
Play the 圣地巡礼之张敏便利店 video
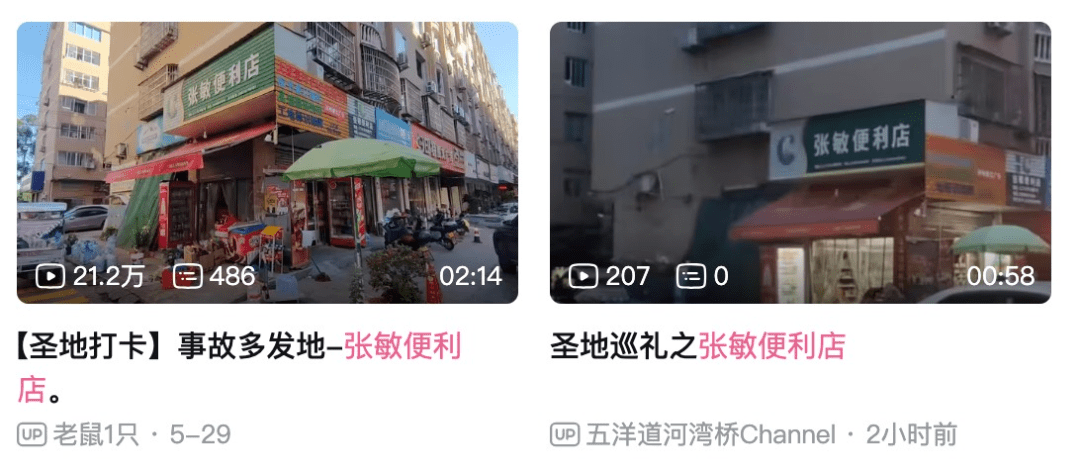[800, 163]
